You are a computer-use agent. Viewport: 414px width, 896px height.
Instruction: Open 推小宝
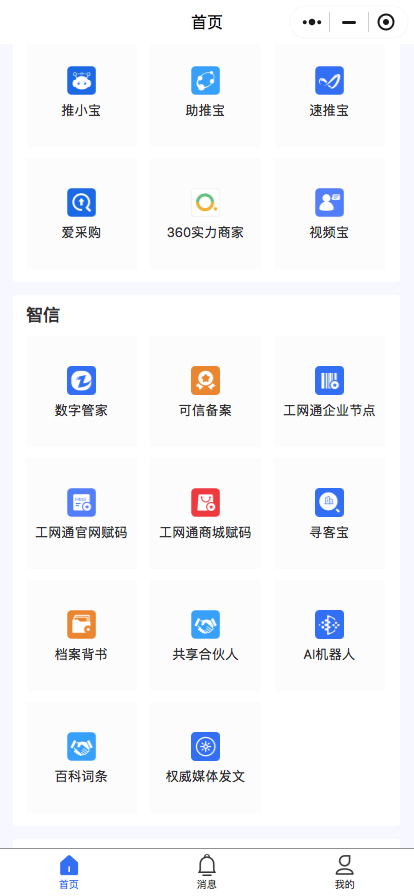coord(81,93)
